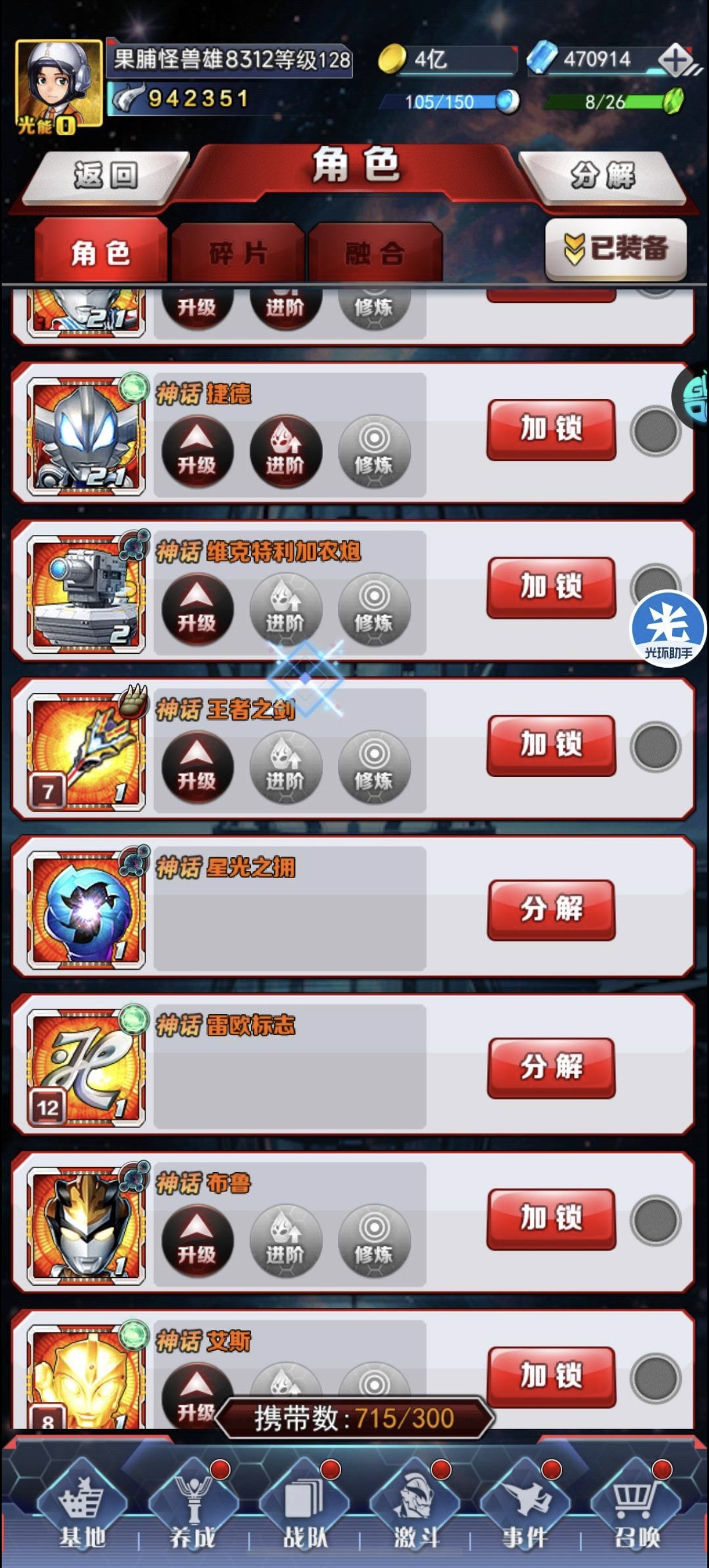Viewport: 709px width, 1568px height.
Task: Decompose 神话 星光之拥
Action: [x=551, y=909]
